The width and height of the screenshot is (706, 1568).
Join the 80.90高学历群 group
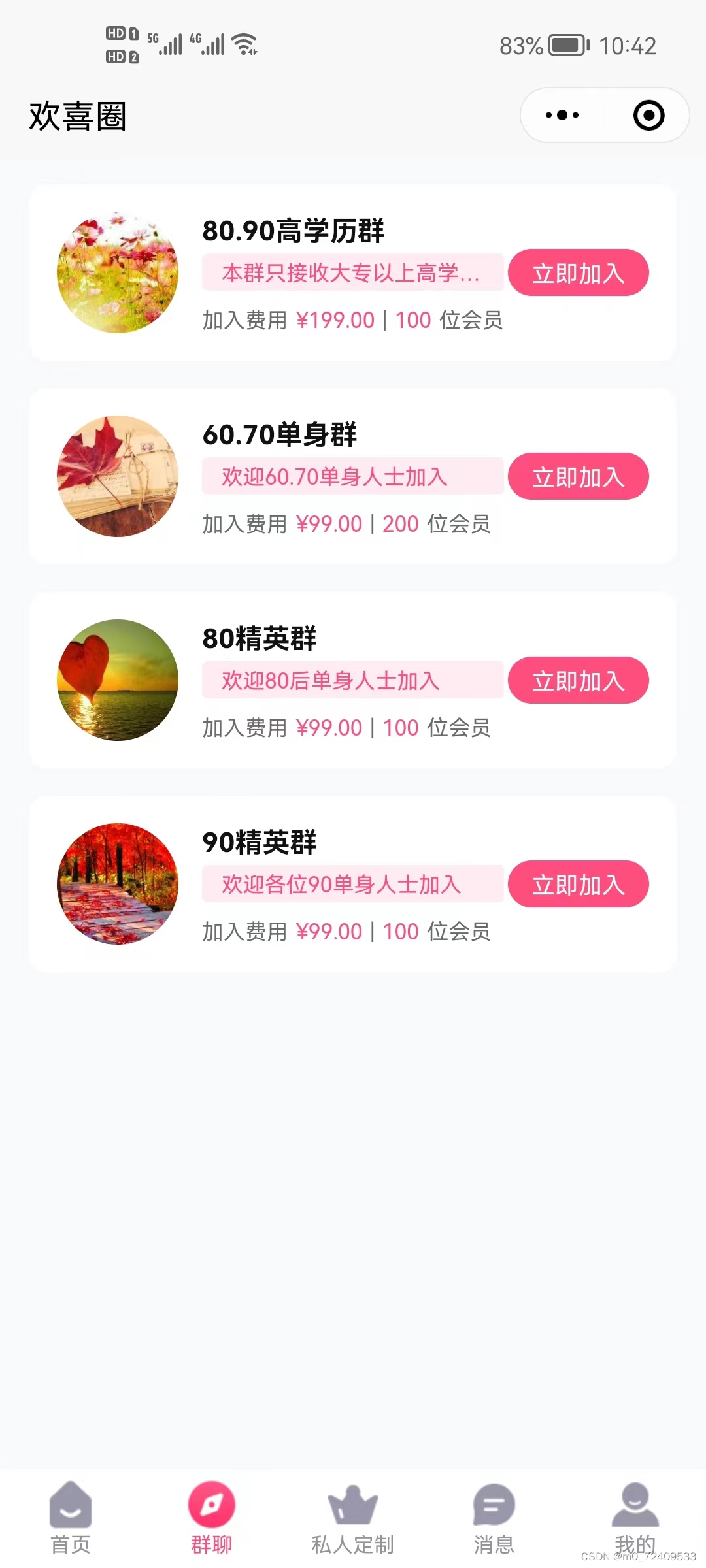578,273
